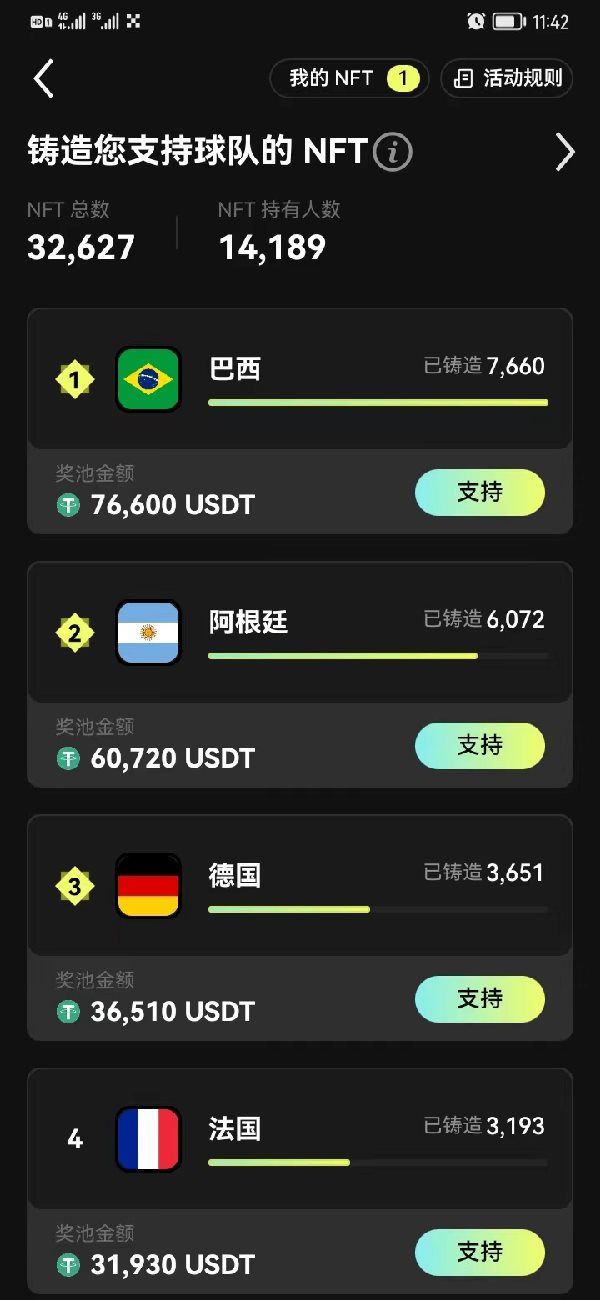Tap the info icon beside the NFT title
This screenshot has width=600, height=1300.
tap(392, 152)
